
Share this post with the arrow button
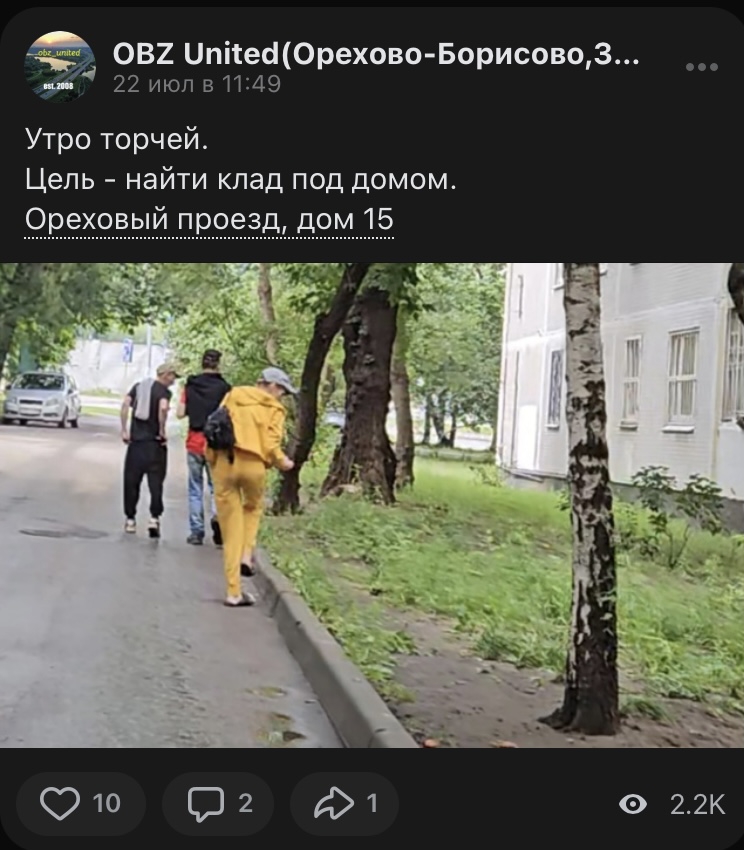(x=345, y=803)
